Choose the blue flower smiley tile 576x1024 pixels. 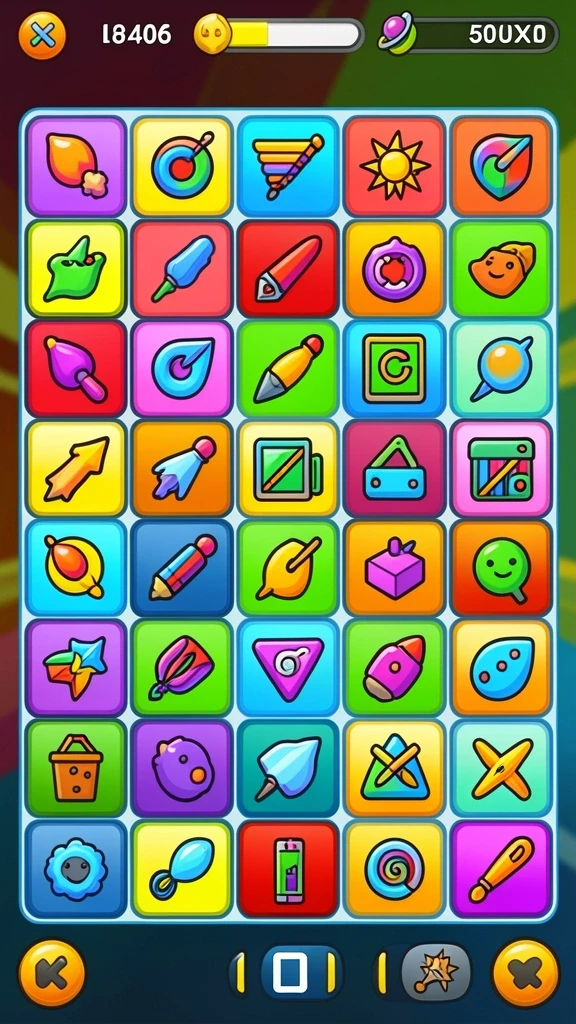point(76,869)
